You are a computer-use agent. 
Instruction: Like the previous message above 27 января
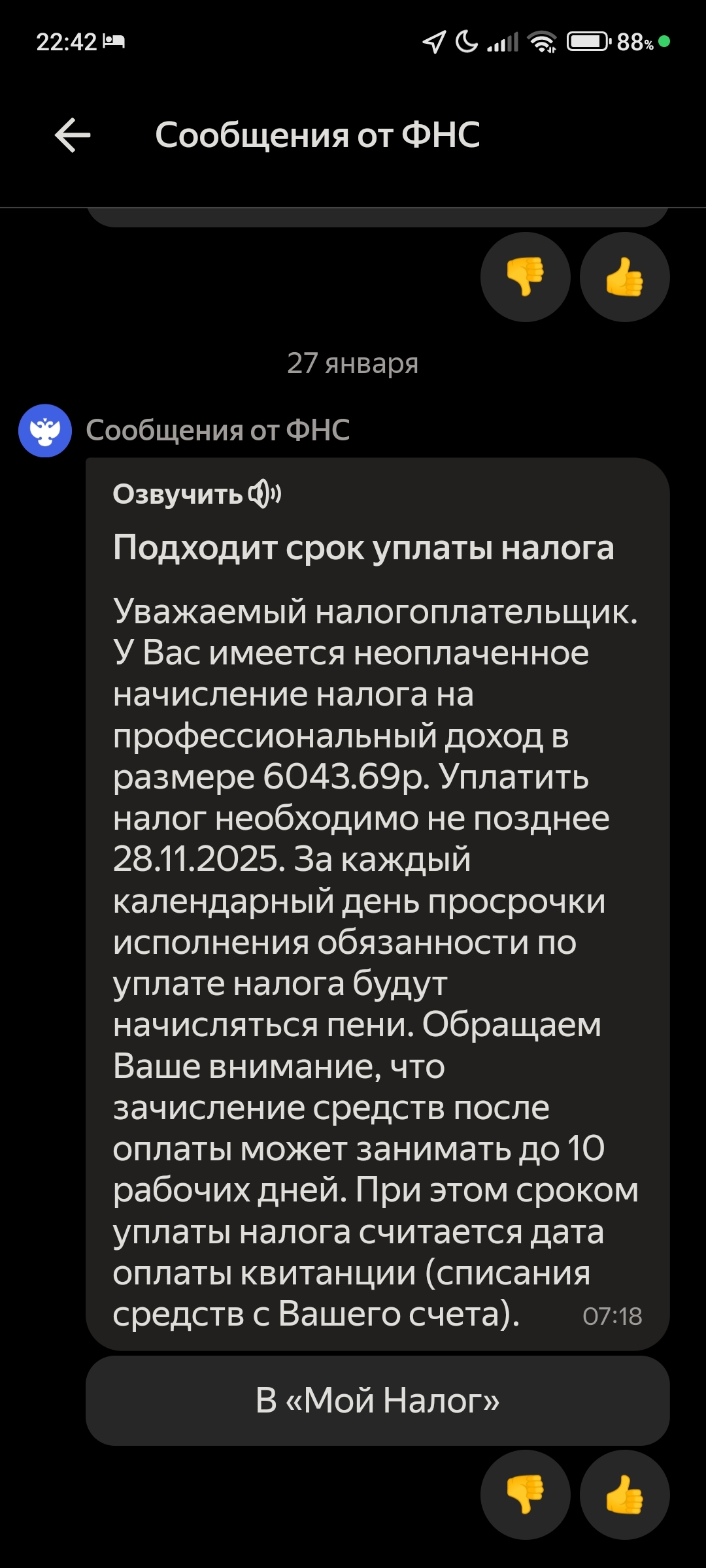coord(624,276)
